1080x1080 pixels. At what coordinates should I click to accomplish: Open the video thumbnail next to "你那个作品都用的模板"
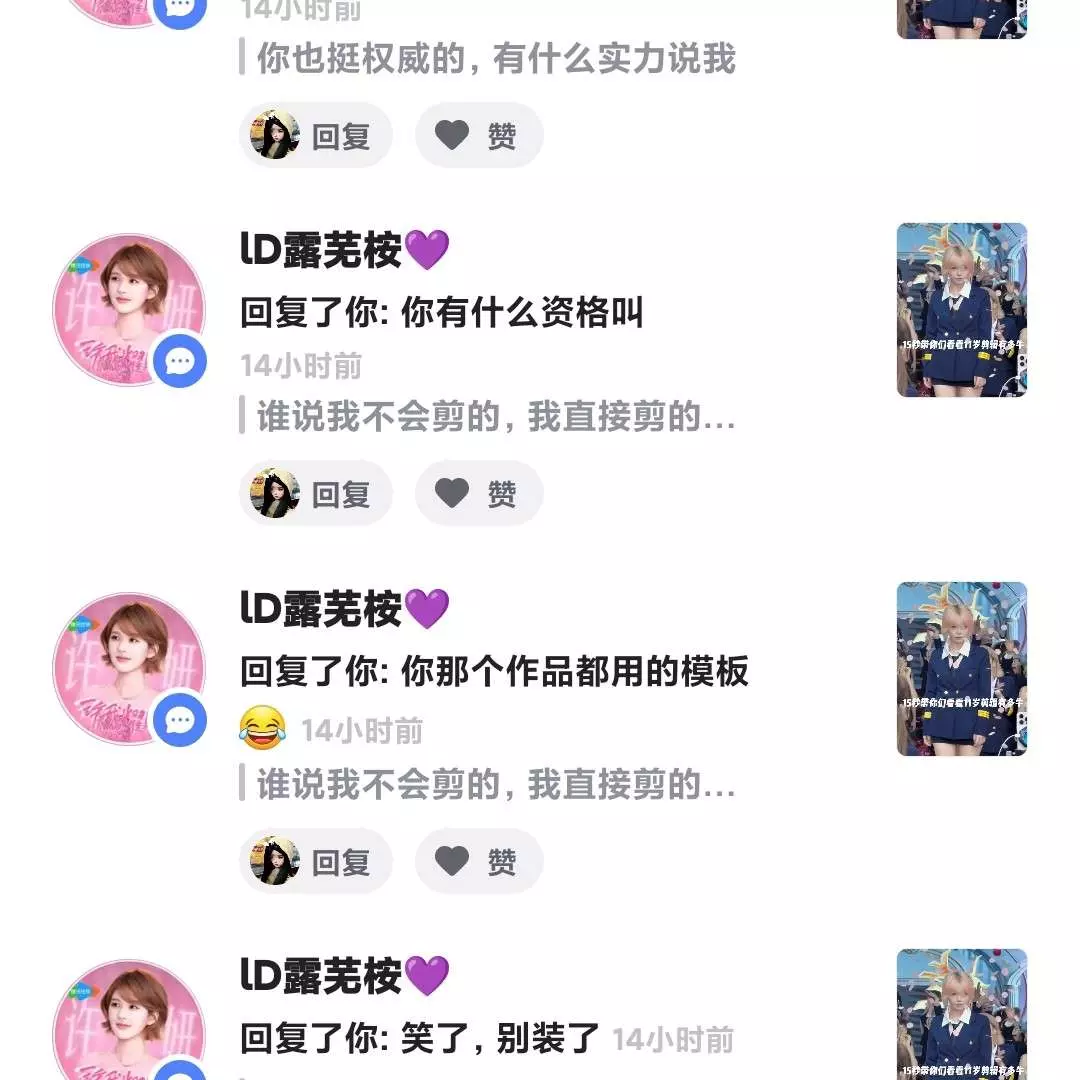(x=961, y=668)
